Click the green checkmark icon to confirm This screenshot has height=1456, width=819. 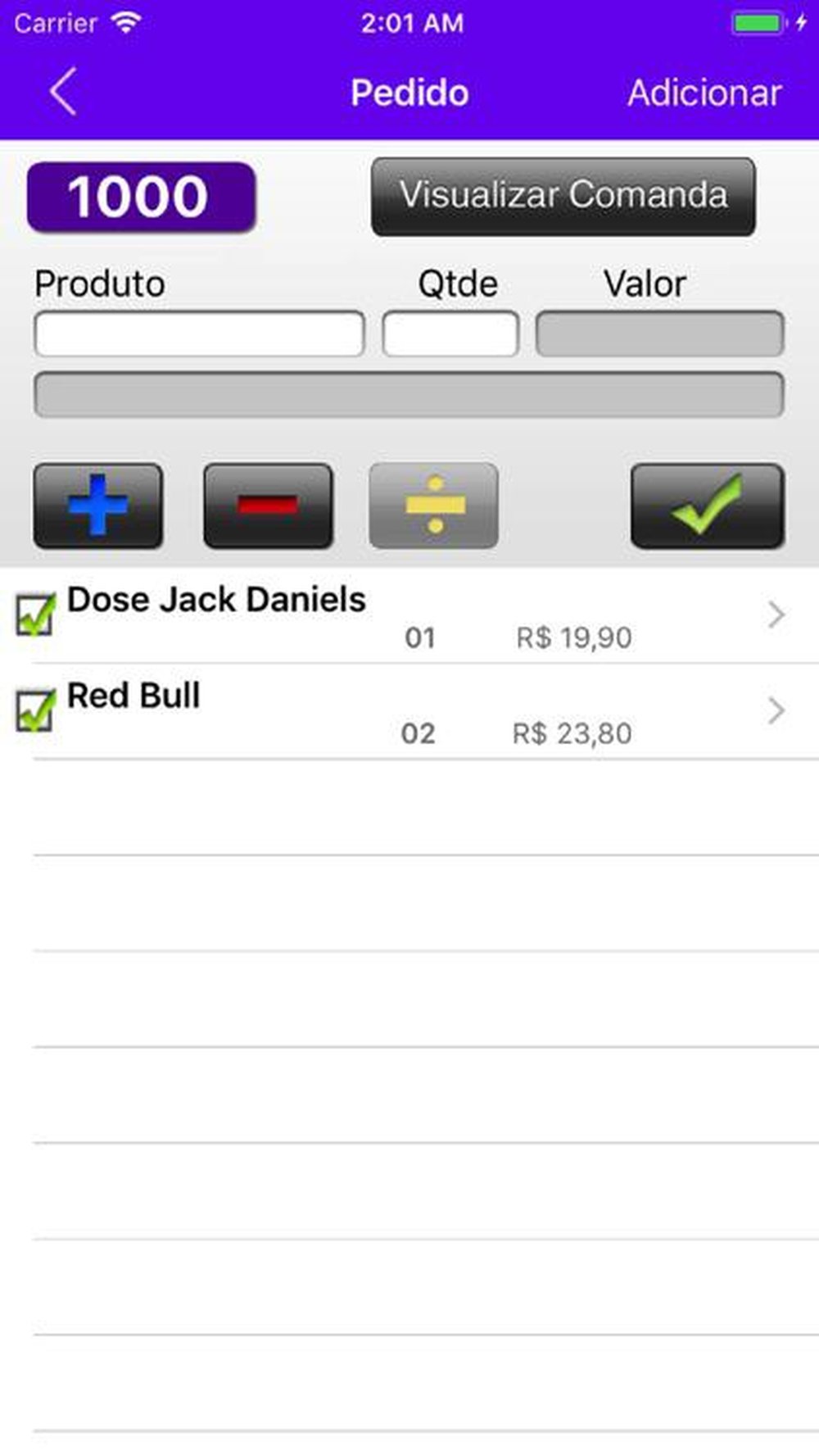[x=708, y=504]
